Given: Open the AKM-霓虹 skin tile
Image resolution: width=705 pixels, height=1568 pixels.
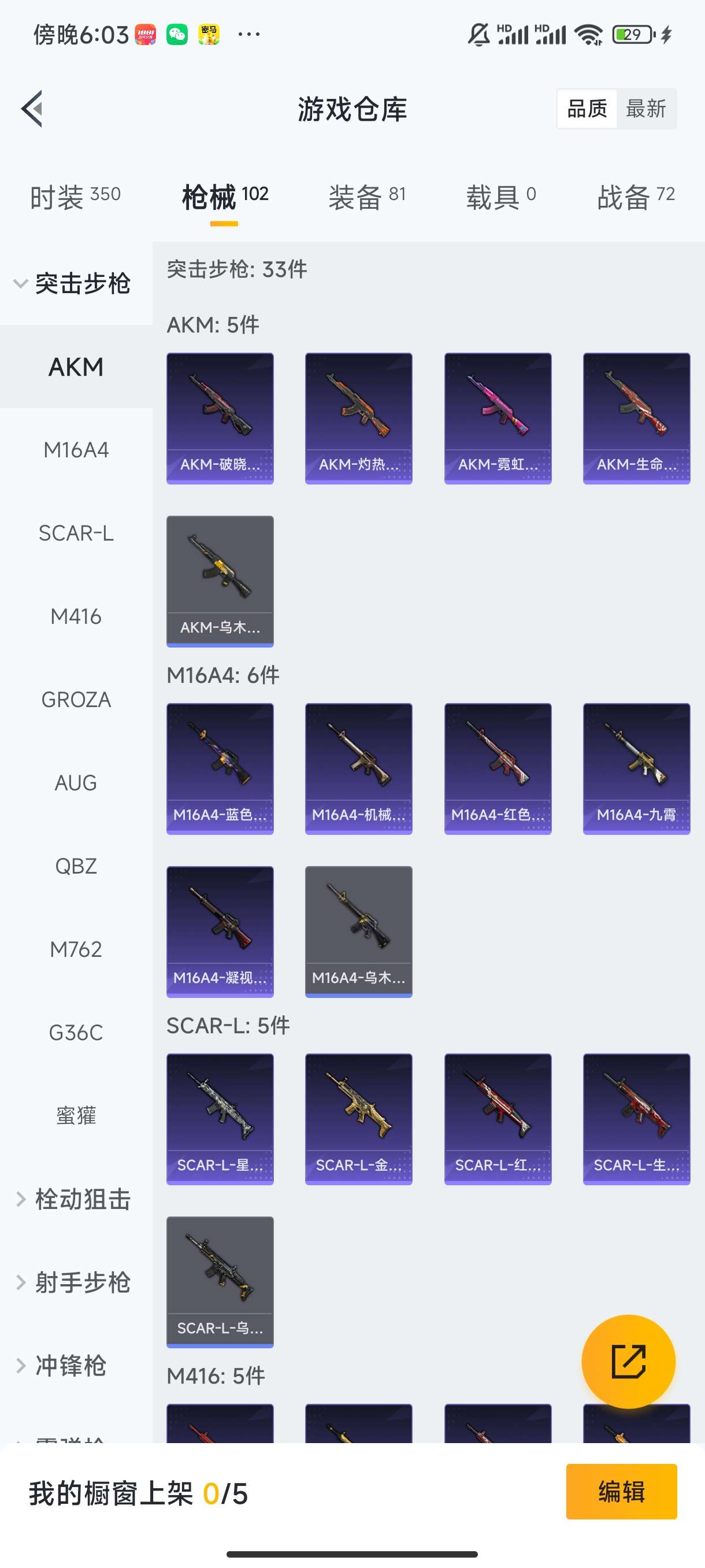Looking at the screenshot, I should point(498,418).
